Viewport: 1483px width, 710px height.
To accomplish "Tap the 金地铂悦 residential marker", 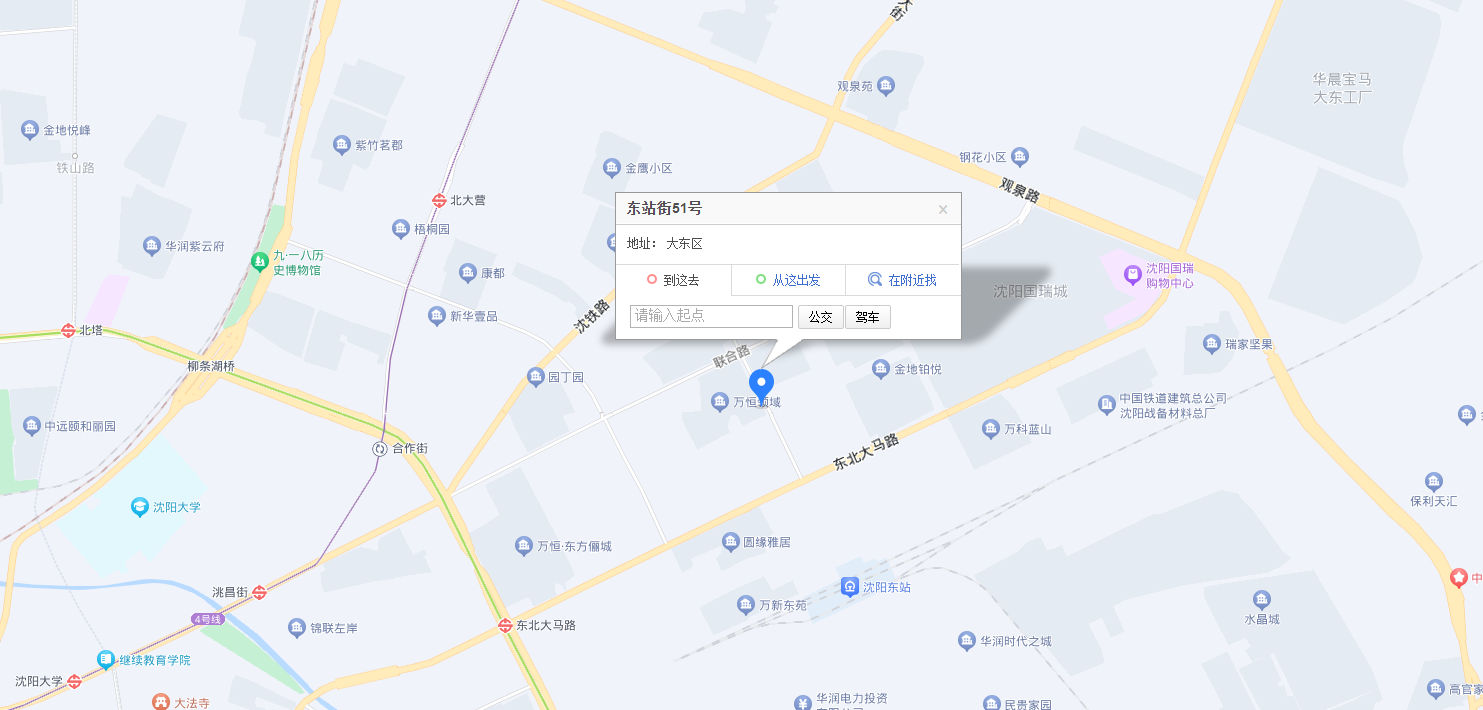I will 881,369.
